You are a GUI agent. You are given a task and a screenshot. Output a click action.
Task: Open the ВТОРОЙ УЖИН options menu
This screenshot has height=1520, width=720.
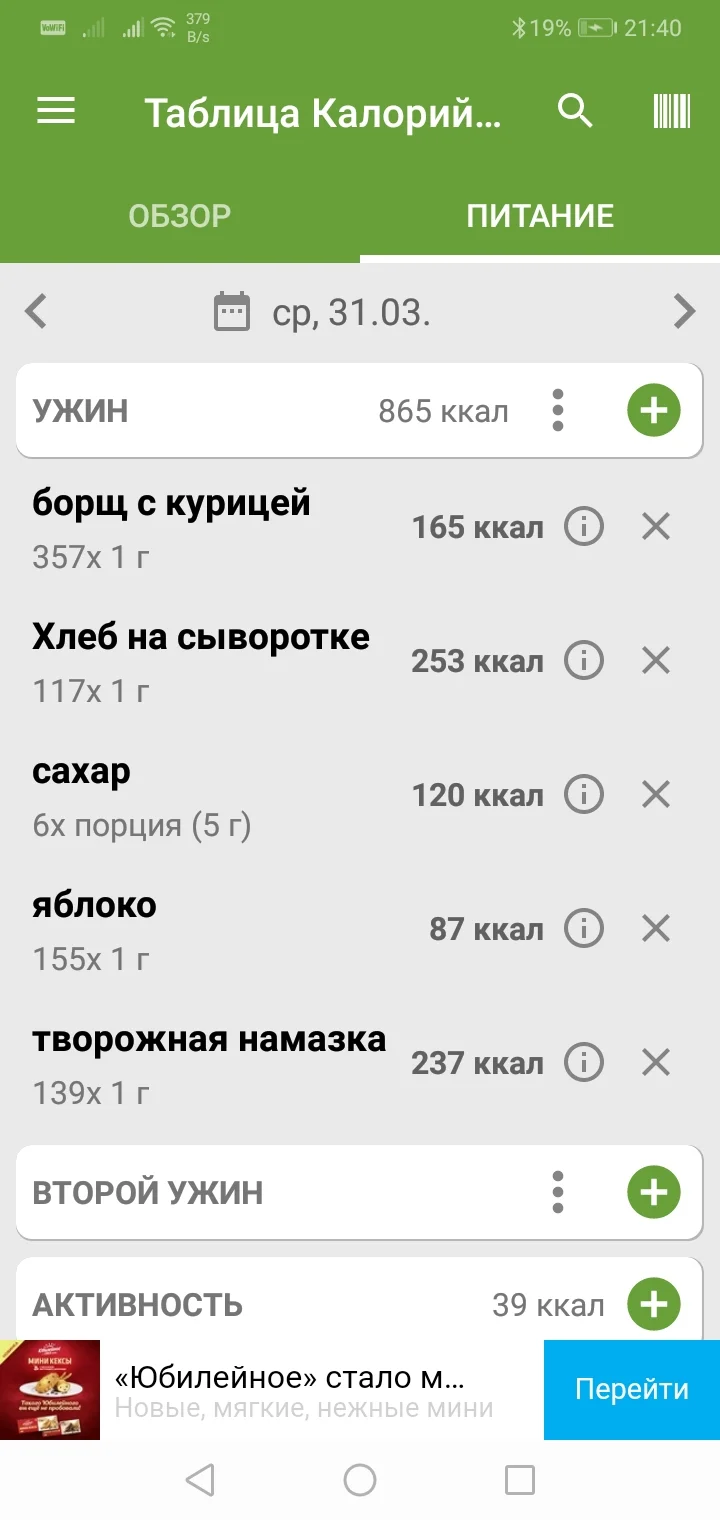click(557, 1192)
